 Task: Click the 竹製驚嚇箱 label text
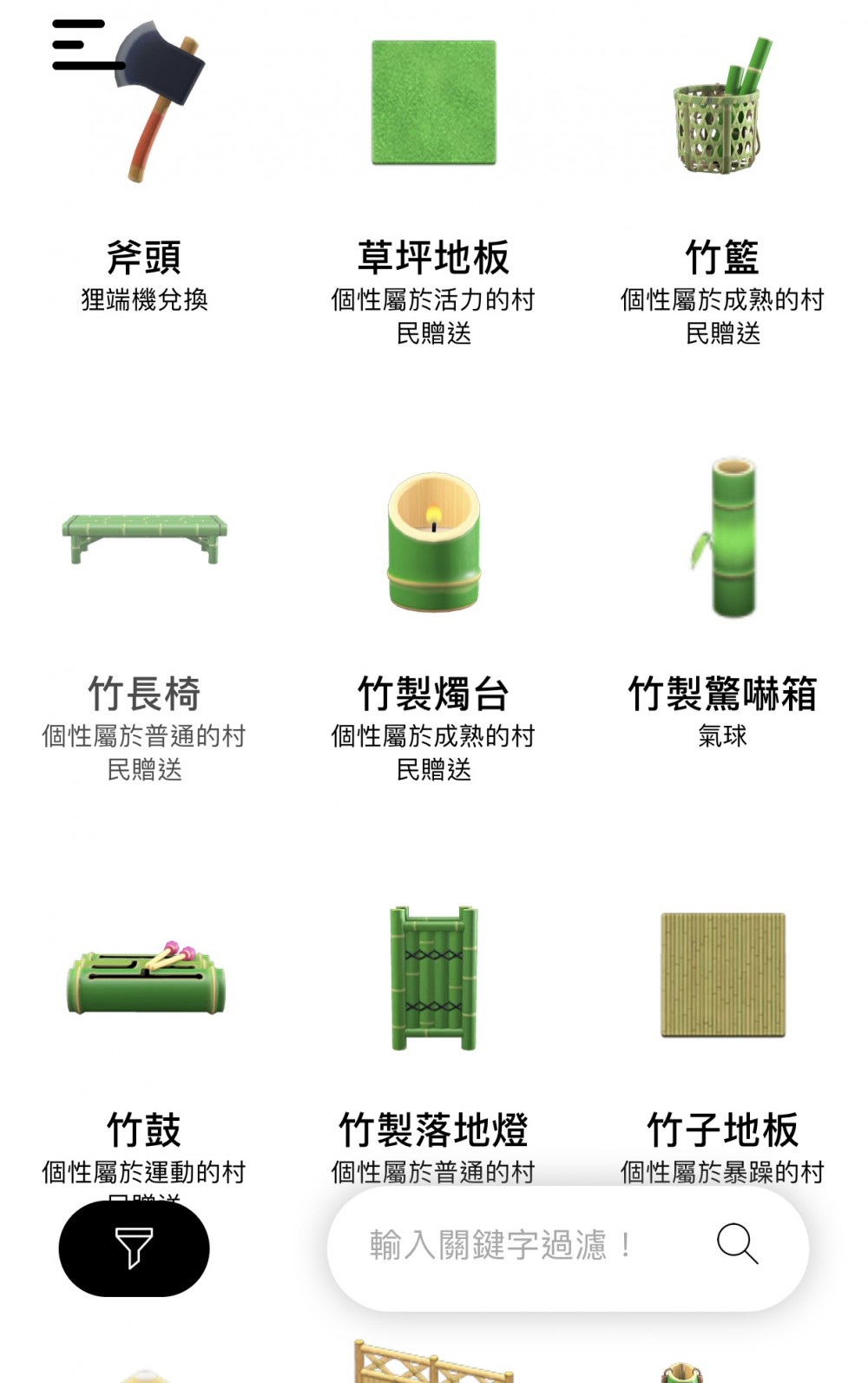pyautogui.click(x=725, y=692)
